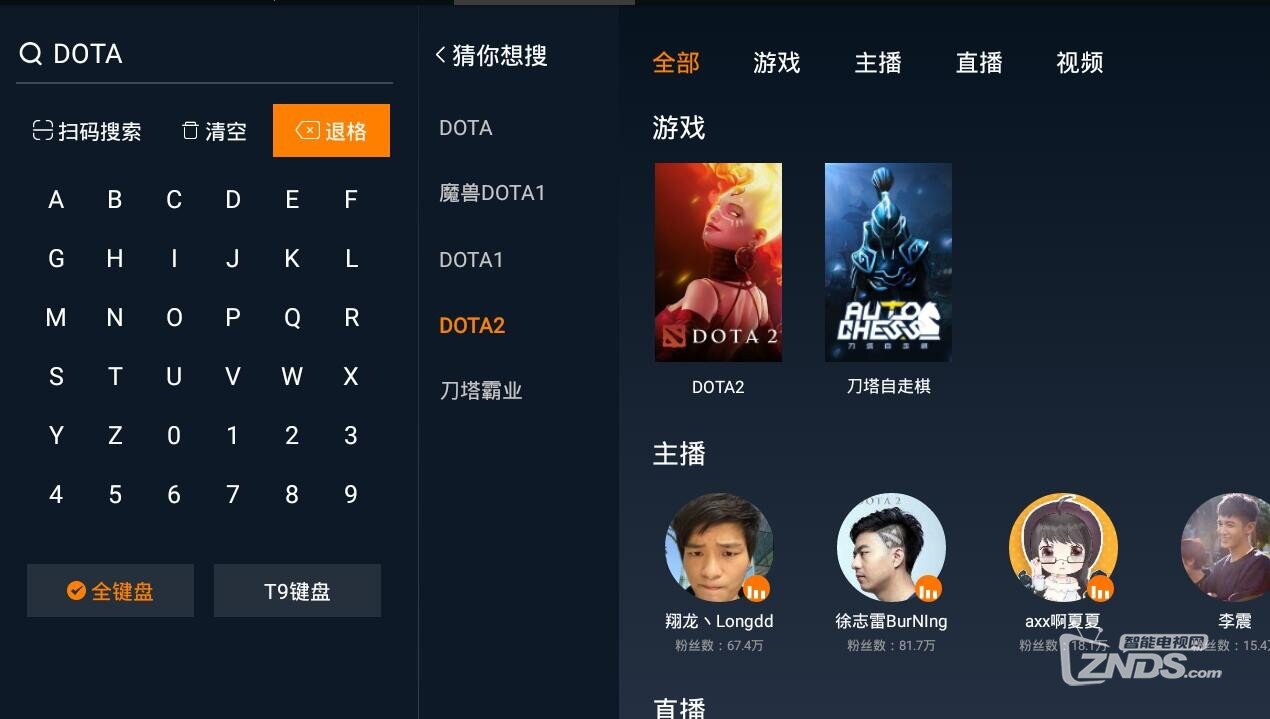Image resolution: width=1270 pixels, height=719 pixels.
Task: Open the 主播 results tab
Action: (878, 63)
